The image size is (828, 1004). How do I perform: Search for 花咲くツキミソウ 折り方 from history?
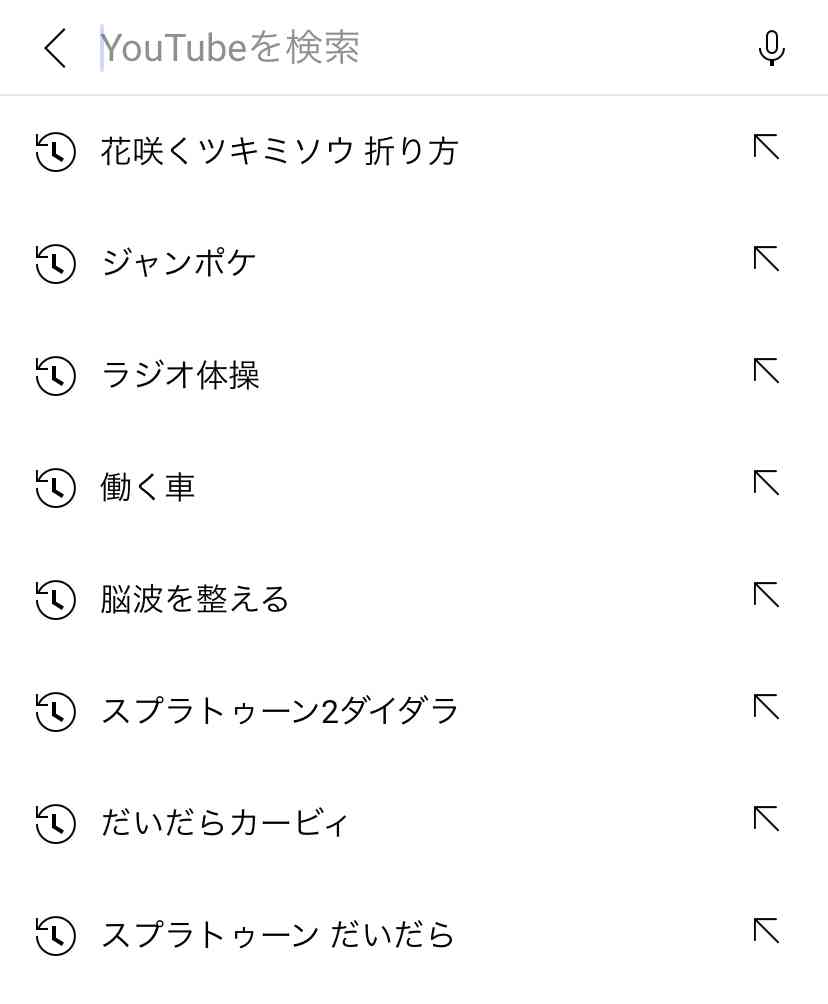pos(280,151)
